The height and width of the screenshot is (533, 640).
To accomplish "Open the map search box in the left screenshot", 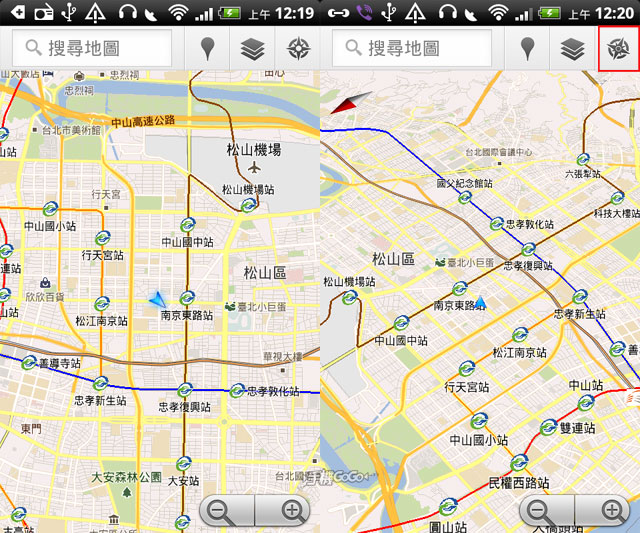I will point(92,48).
